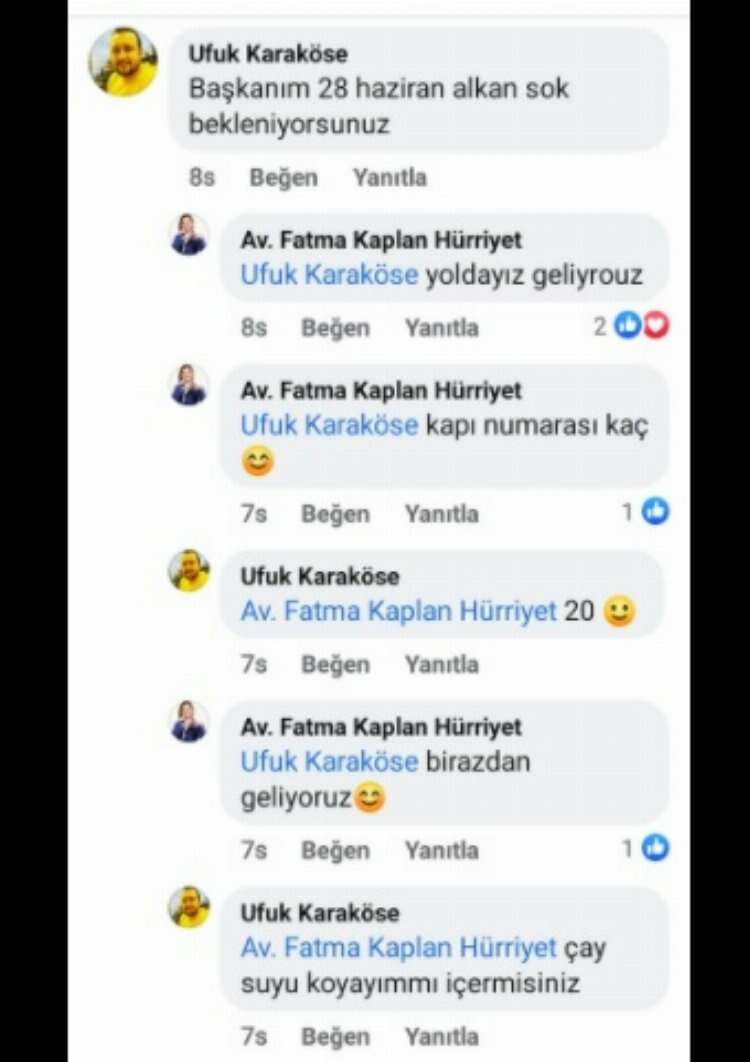Reply to the "çay suyu koyayımmı içermisiniz" comment

[441, 1036]
